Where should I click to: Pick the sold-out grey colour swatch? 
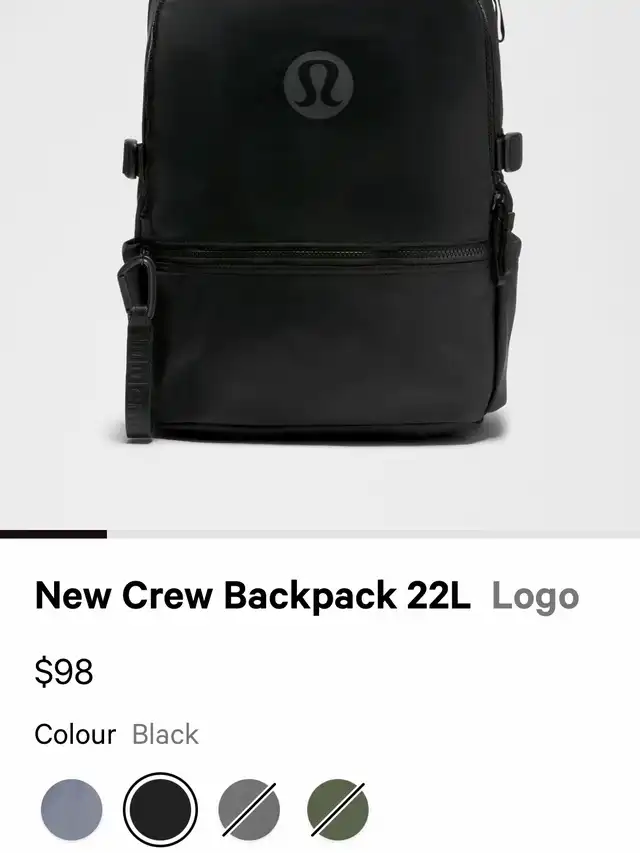249,809
